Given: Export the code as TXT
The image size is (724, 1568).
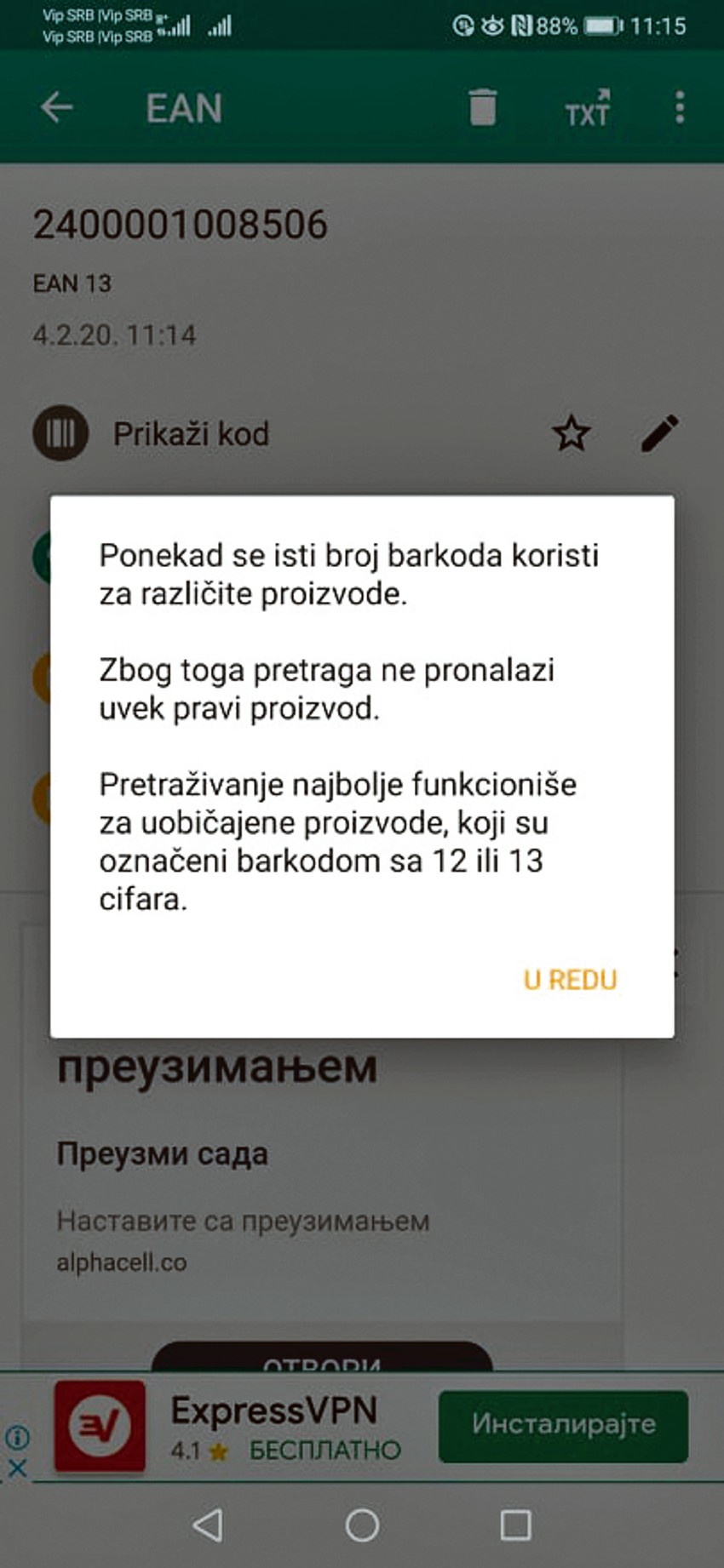Looking at the screenshot, I should (x=586, y=111).
